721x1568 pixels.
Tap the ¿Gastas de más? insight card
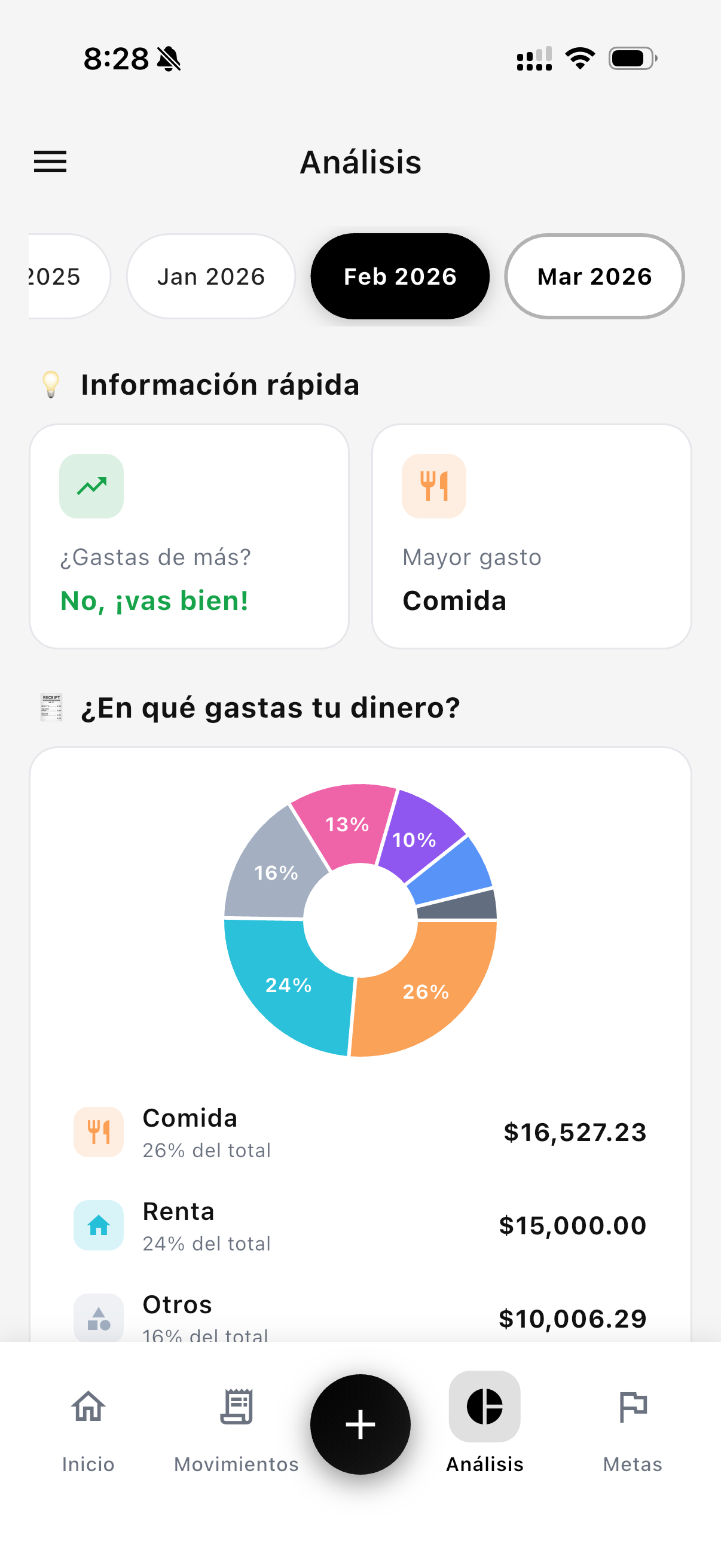tap(188, 536)
